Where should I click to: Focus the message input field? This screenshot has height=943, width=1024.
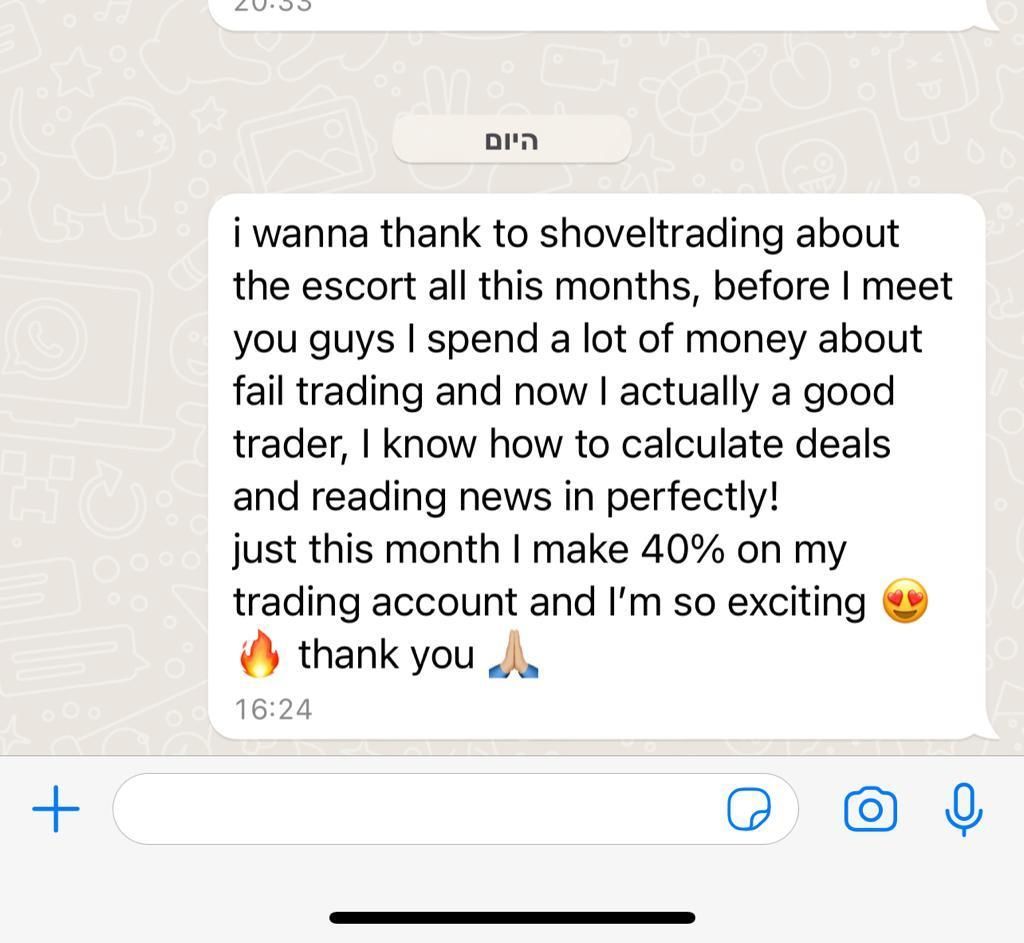coord(415,809)
